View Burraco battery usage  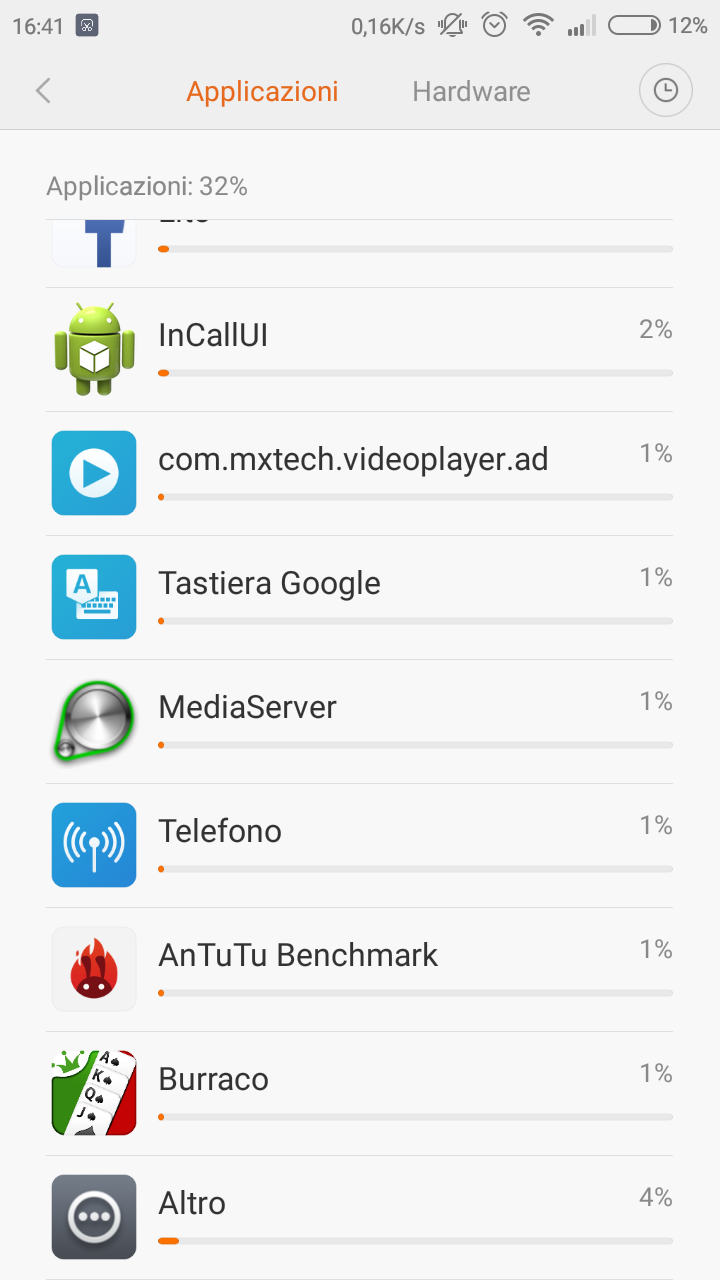point(360,1094)
